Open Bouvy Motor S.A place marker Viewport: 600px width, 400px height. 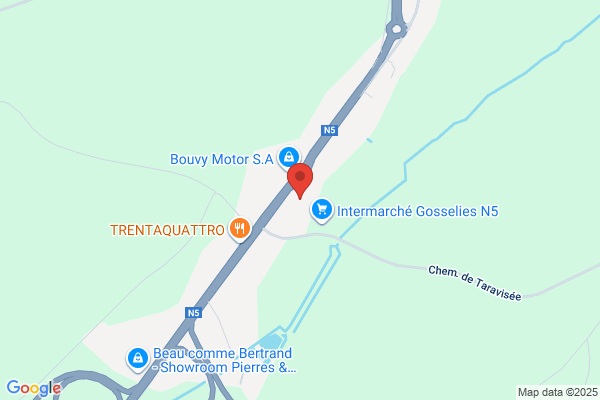tap(289, 157)
